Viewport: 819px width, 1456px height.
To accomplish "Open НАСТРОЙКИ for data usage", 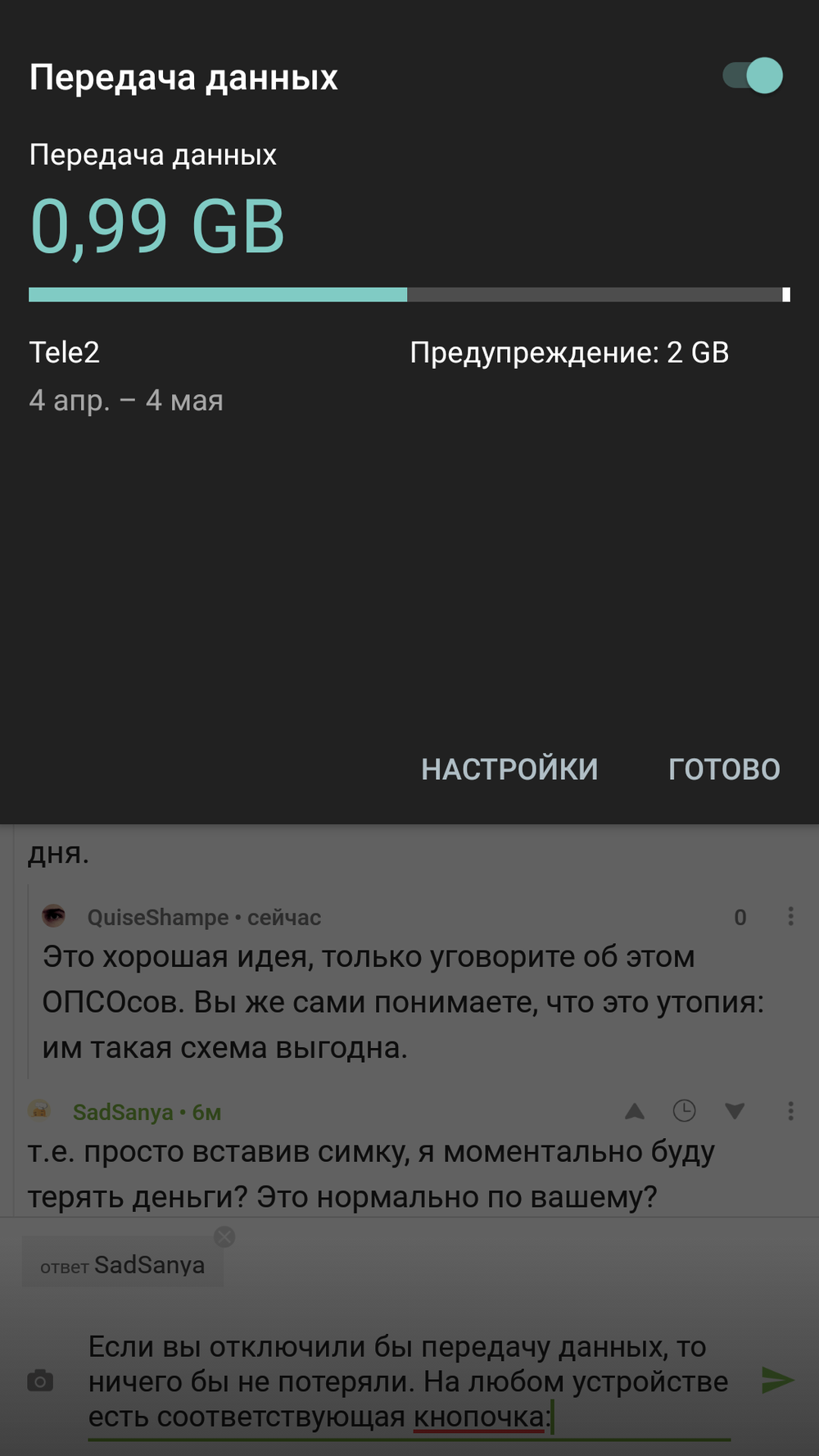I will 509,769.
